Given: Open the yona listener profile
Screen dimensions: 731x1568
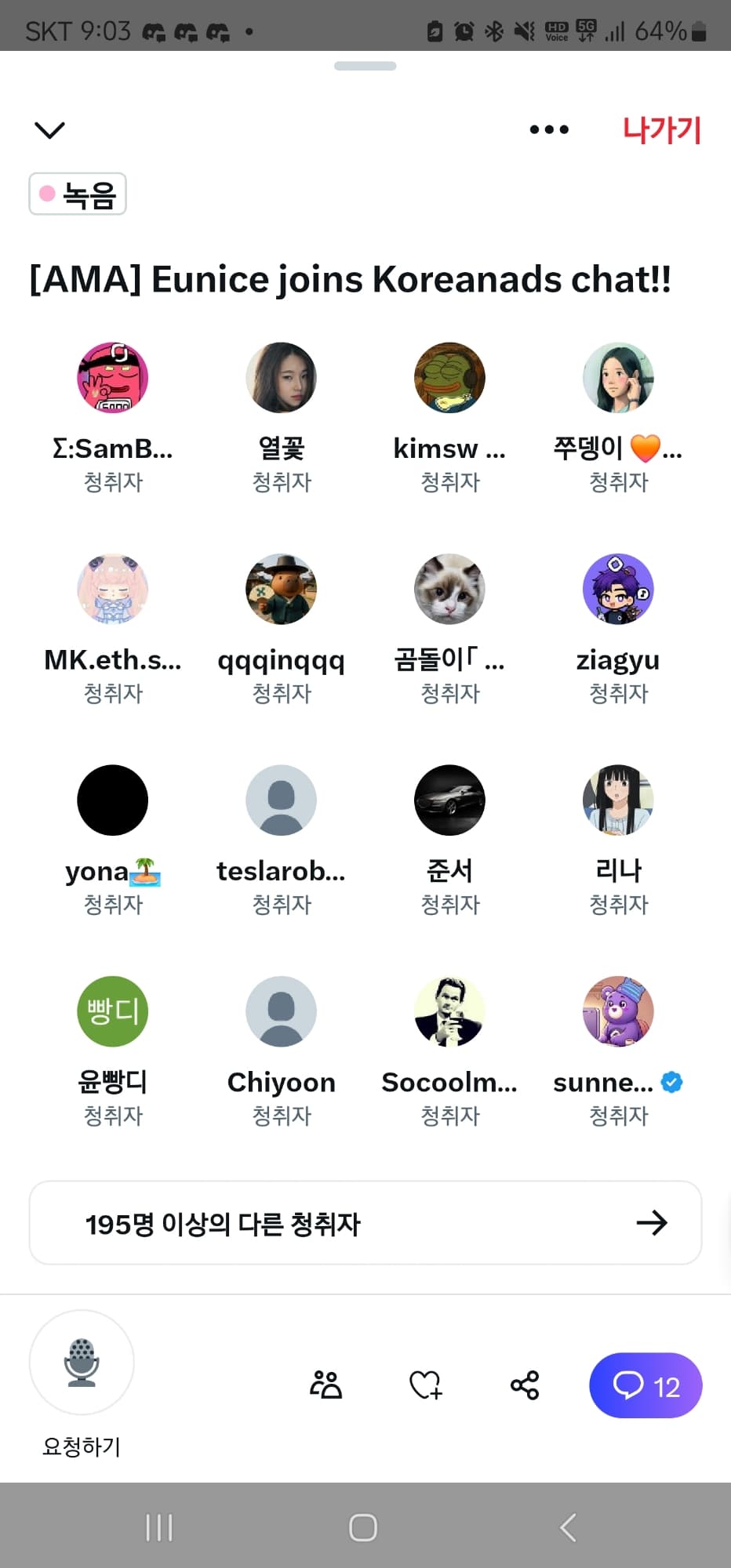Looking at the screenshot, I should click(113, 800).
